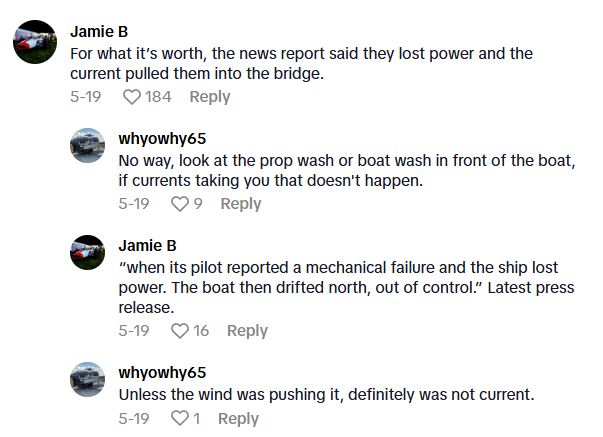Open whyowhy65's avatar on prop wash reply

88,146
